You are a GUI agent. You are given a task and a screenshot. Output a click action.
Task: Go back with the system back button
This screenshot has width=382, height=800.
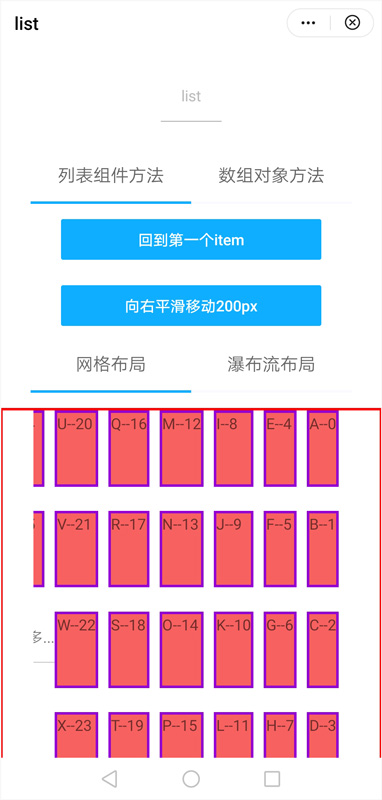click(110, 779)
